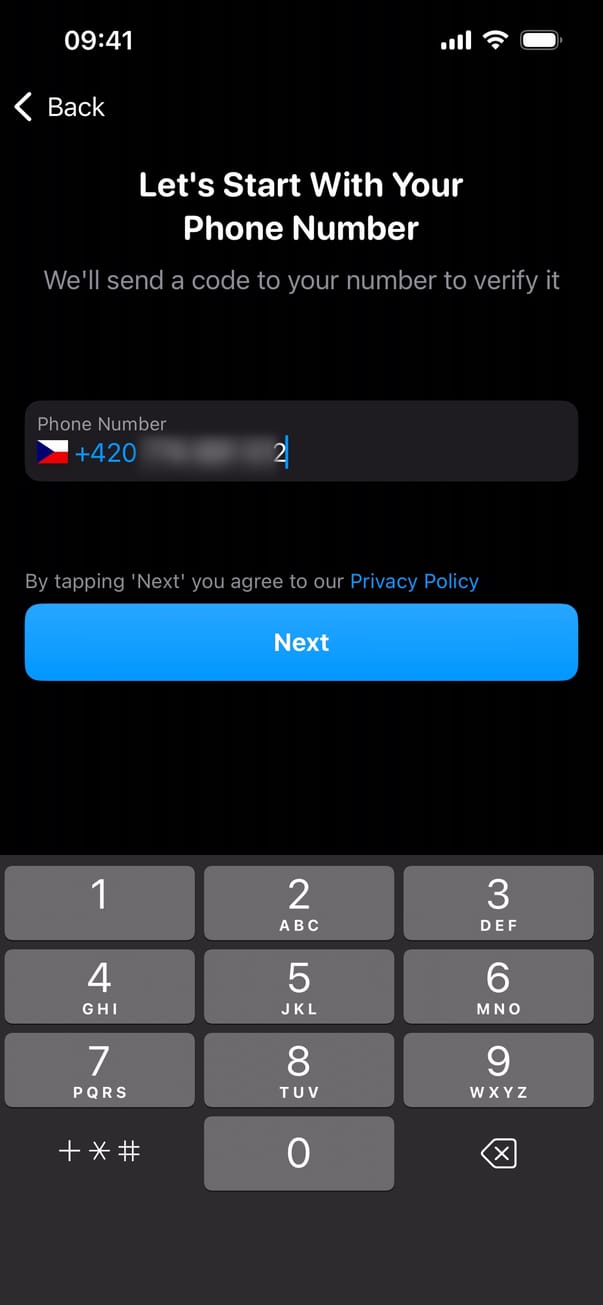Type digit 5 on the keypad
The image size is (603, 1305).
tap(299, 987)
